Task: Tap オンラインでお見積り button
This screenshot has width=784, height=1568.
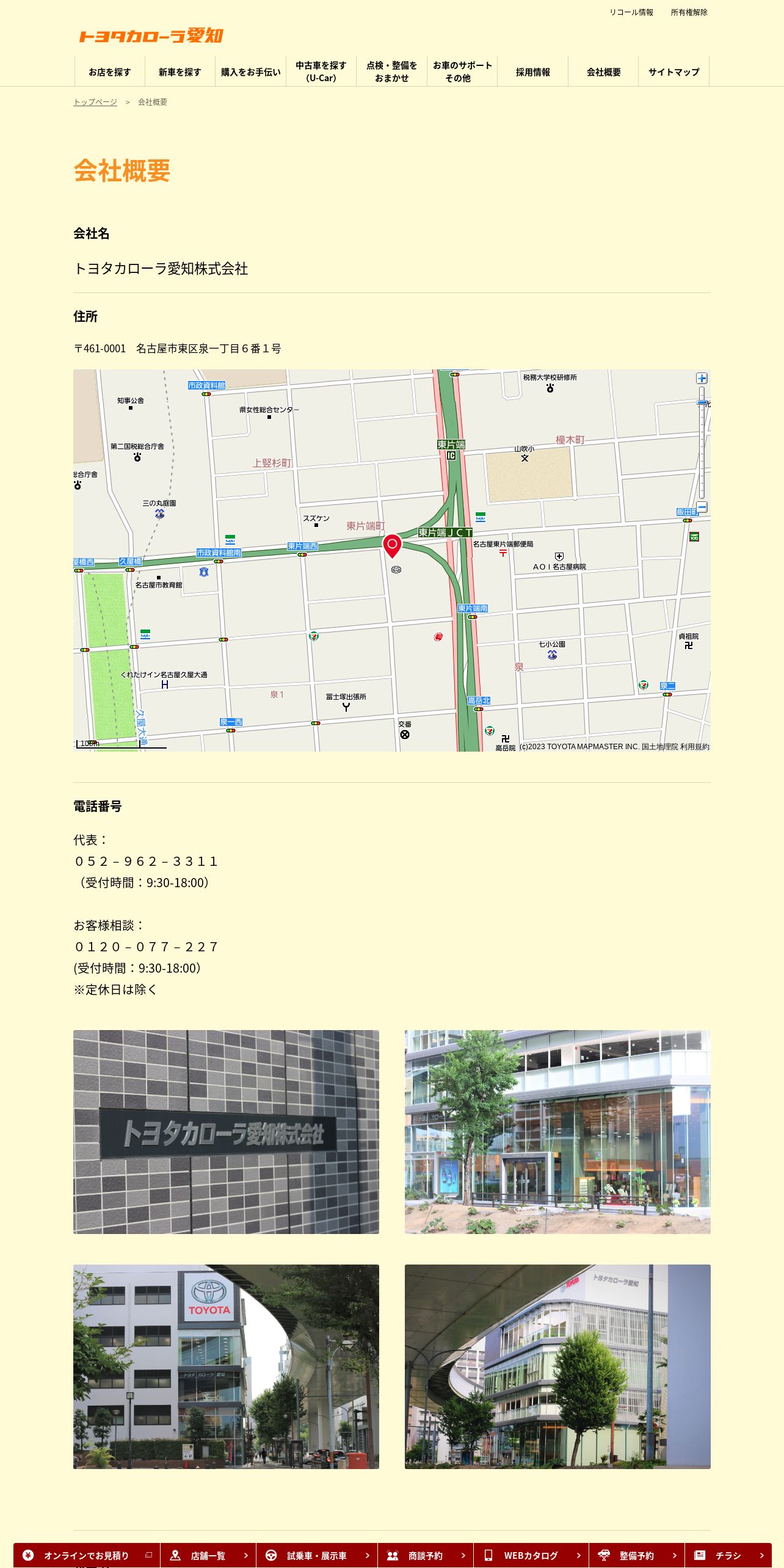Action: [x=87, y=1555]
